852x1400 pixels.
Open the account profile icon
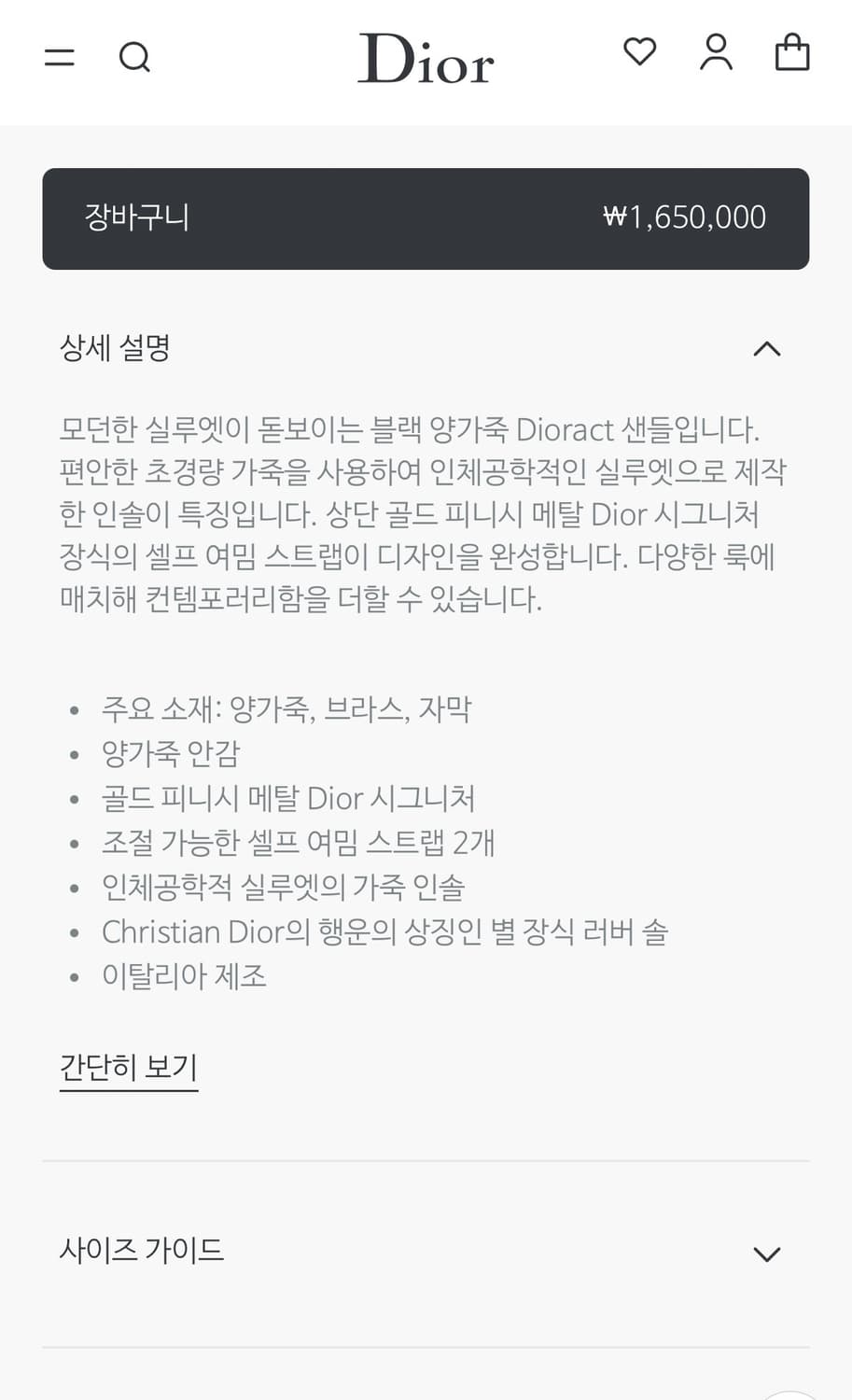pos(716,52)
